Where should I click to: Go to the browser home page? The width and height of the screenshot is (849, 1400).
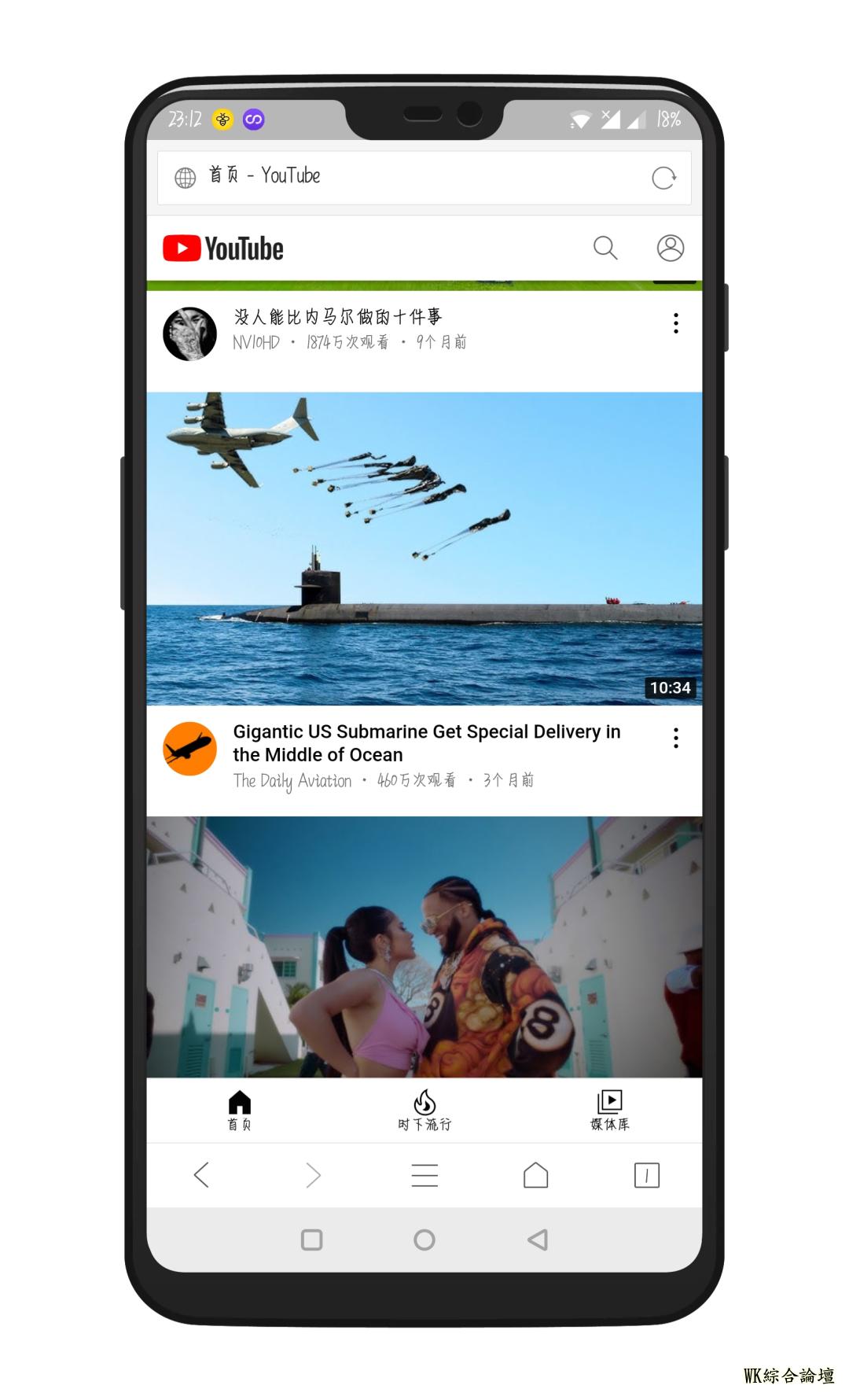(535, 1175)
